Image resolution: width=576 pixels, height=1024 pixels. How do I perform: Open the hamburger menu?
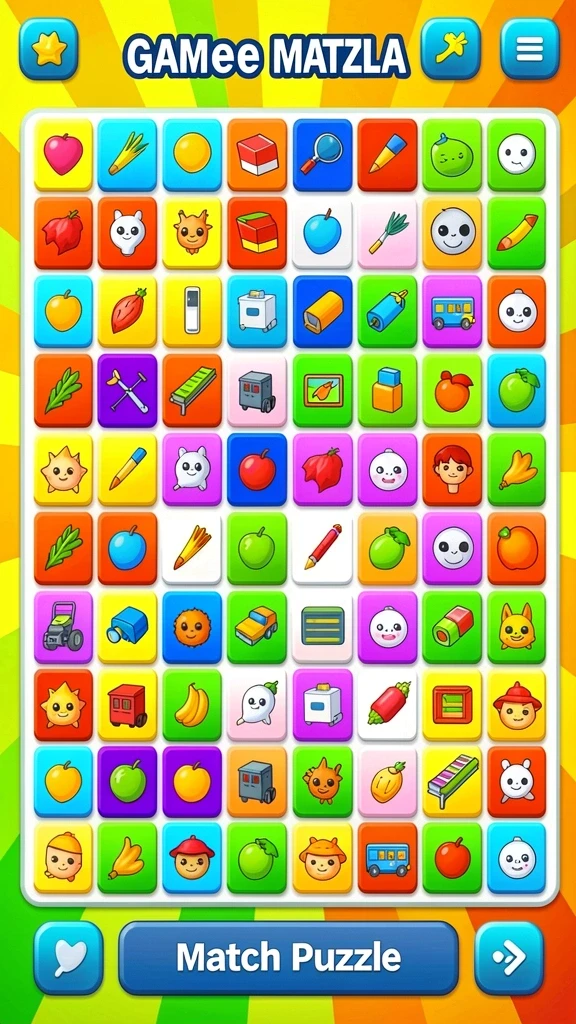[x=530, y=49]
